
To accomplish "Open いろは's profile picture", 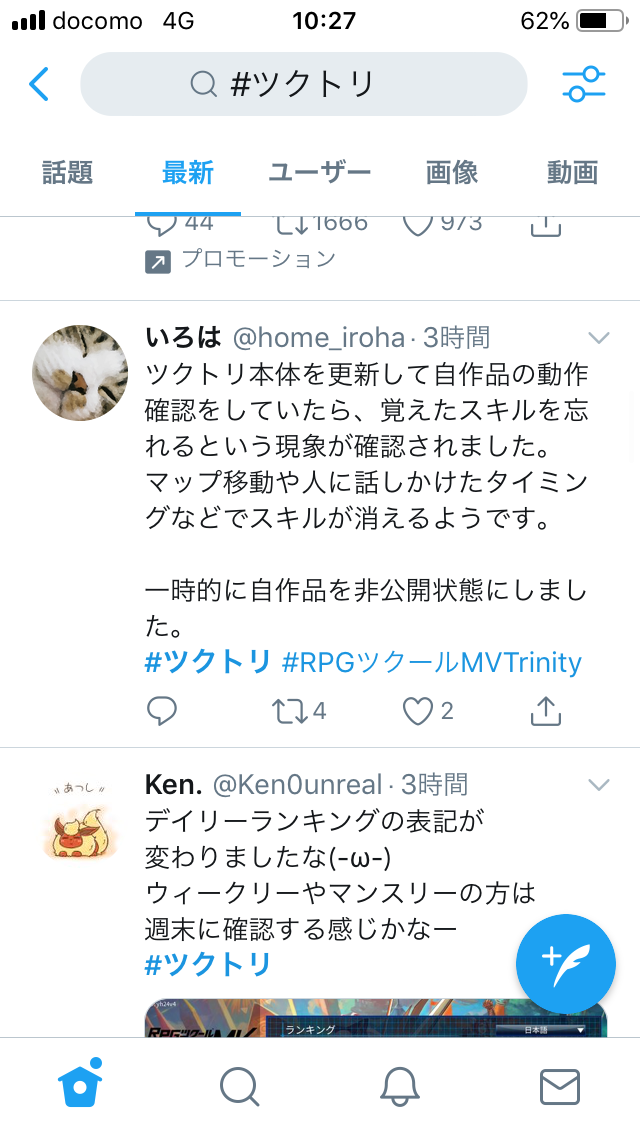I will 80,373.
